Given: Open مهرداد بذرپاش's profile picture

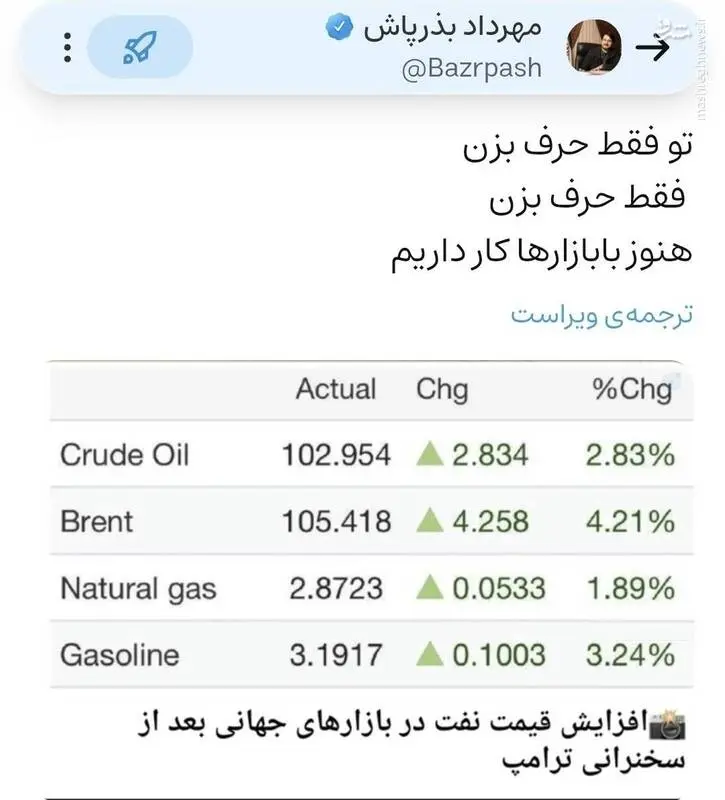Looking at the screenshot, I should [594, 48].
